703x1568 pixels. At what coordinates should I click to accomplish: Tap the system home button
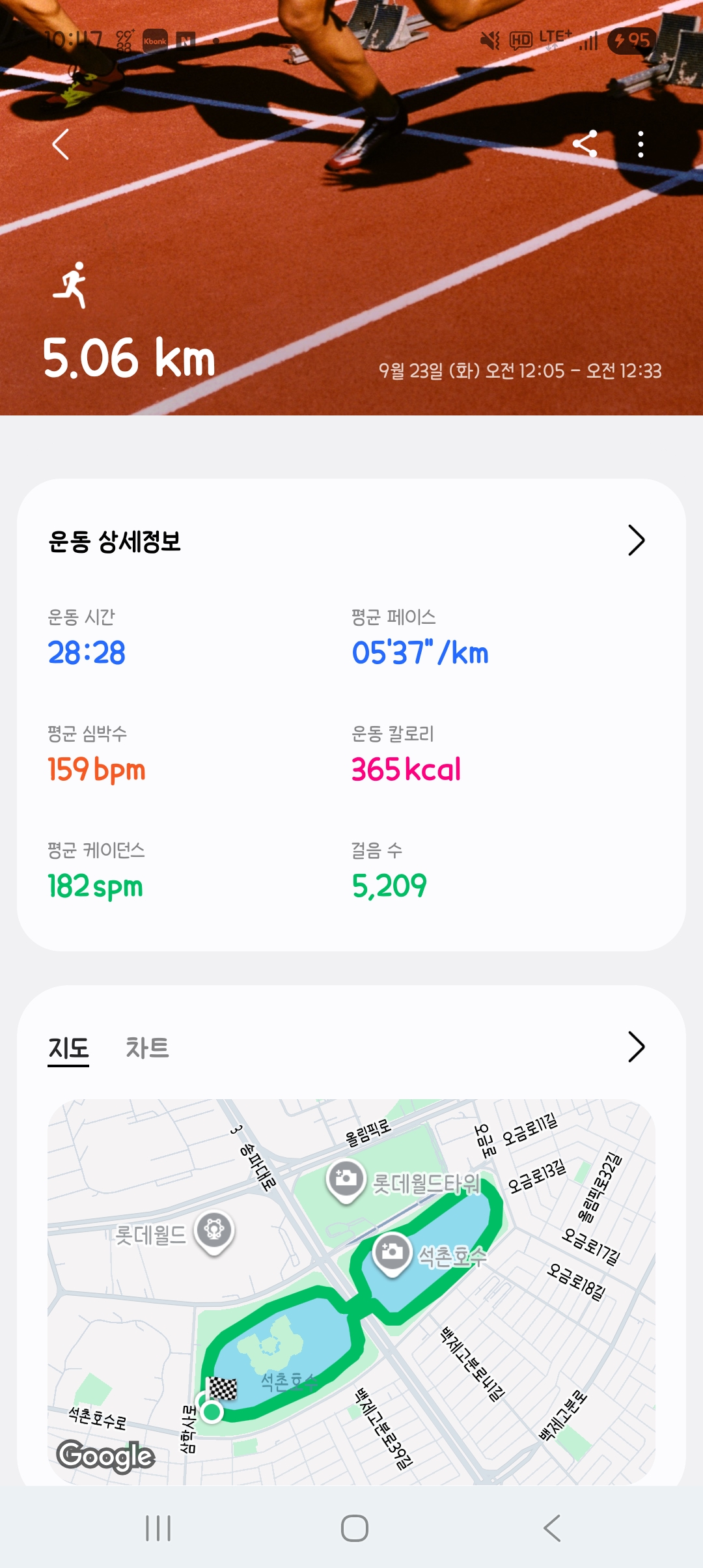pyautogui.click(x=354, y=1528)
